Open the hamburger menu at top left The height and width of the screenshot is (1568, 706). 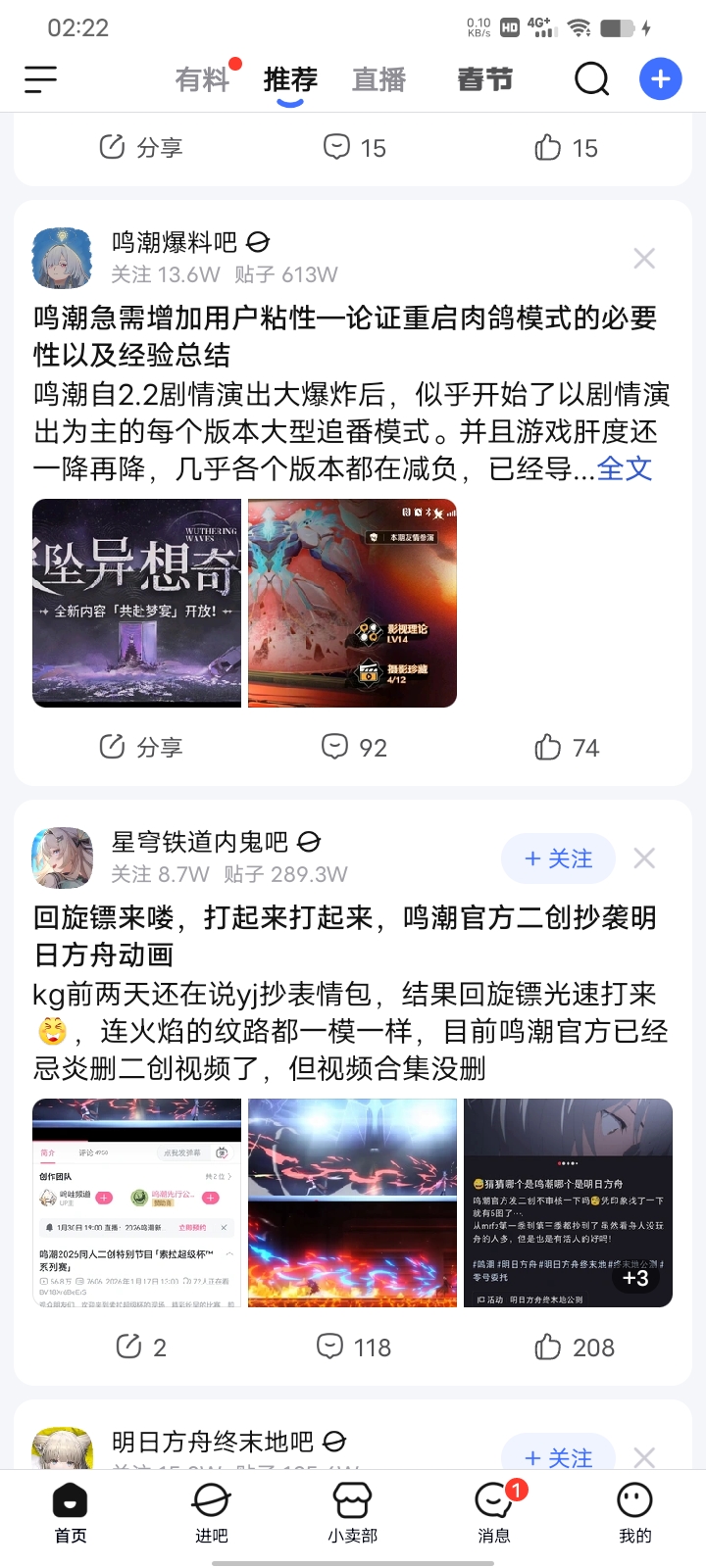pyautogui.click(x=40, y=79)
